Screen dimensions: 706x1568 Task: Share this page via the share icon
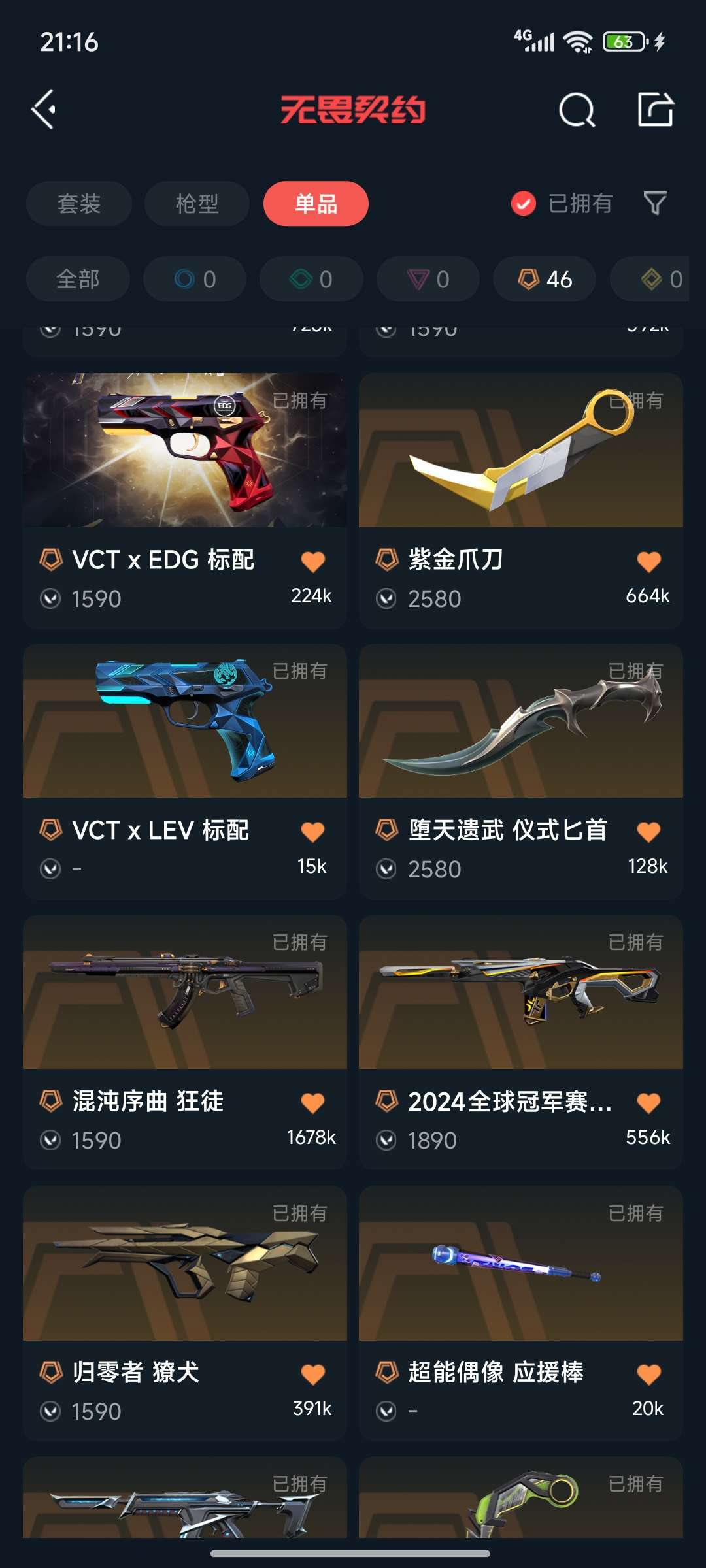(x=656, y=109)
